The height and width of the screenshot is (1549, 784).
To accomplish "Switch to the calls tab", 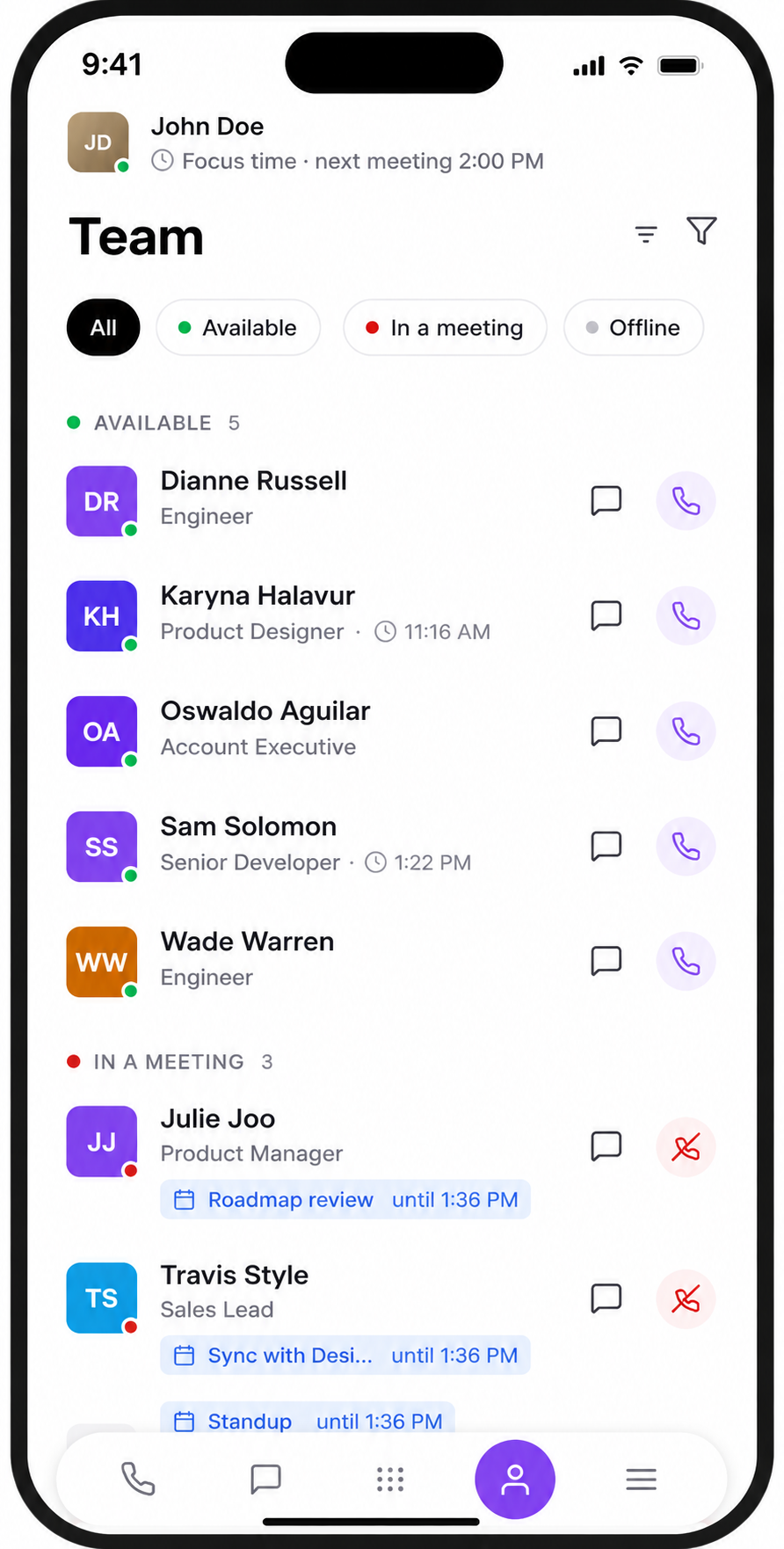I will pyautogui.click(x=138, y=1479).
